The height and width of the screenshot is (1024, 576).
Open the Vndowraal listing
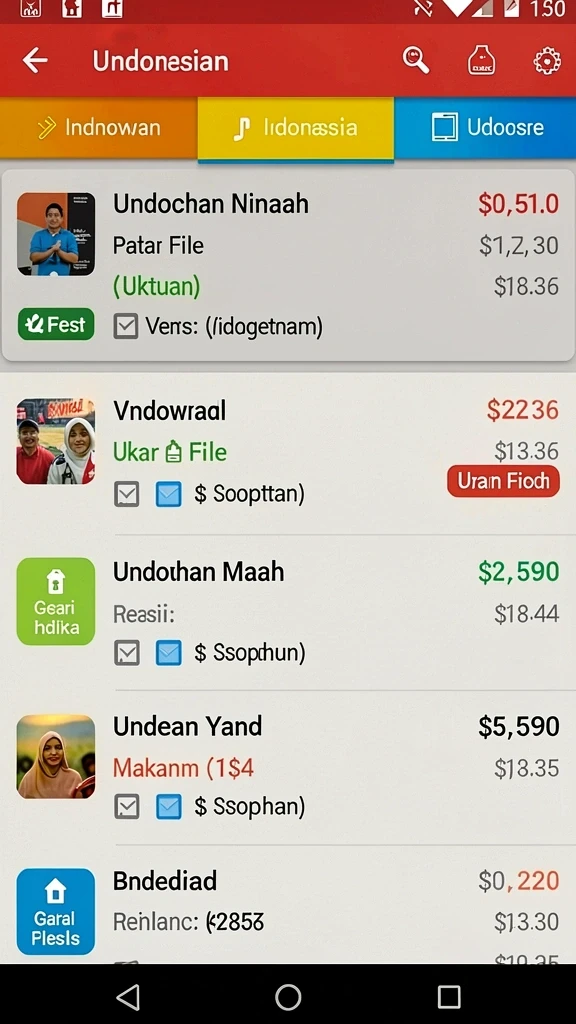pos(288,452)
